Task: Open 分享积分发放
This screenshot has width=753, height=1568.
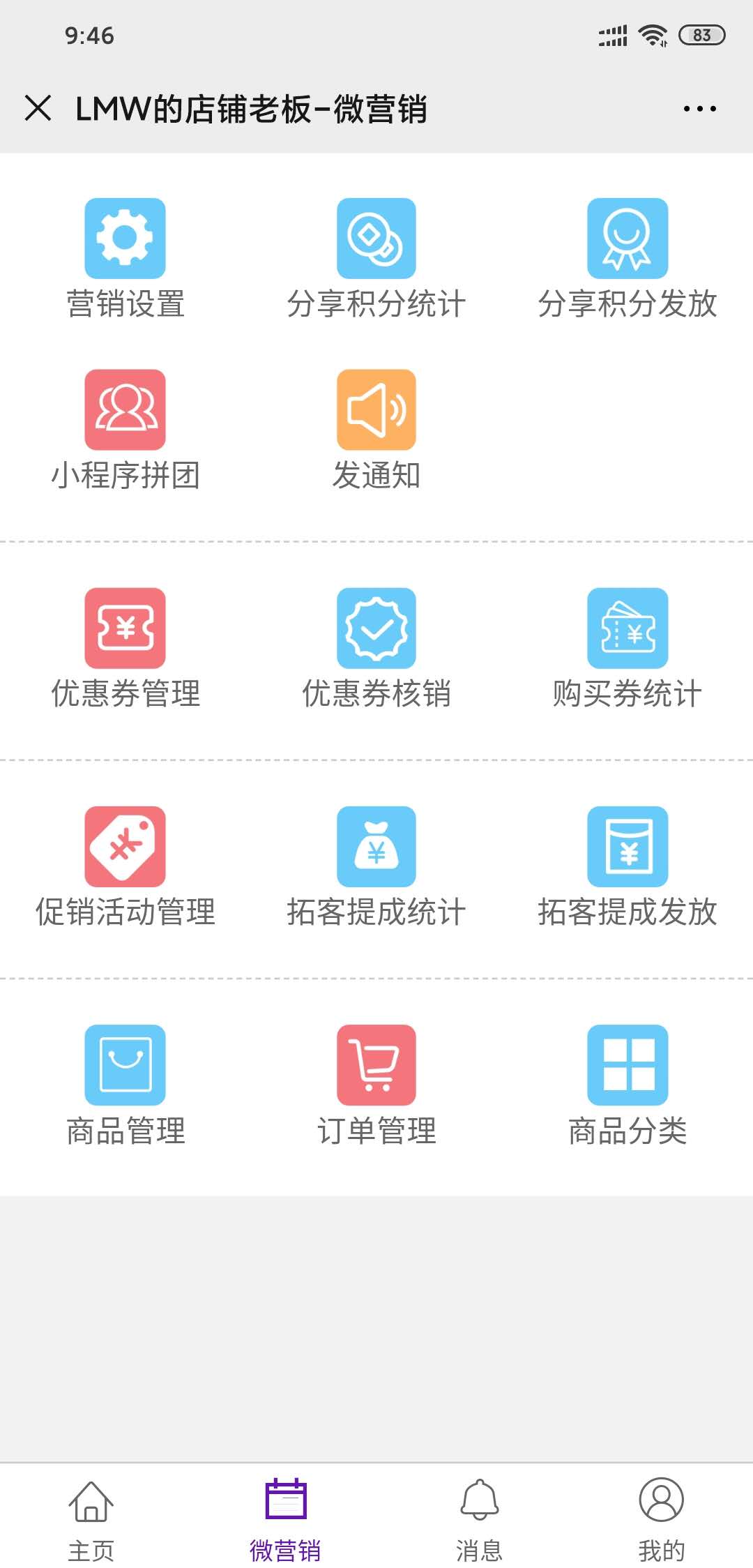Action: tap(627, 259)
